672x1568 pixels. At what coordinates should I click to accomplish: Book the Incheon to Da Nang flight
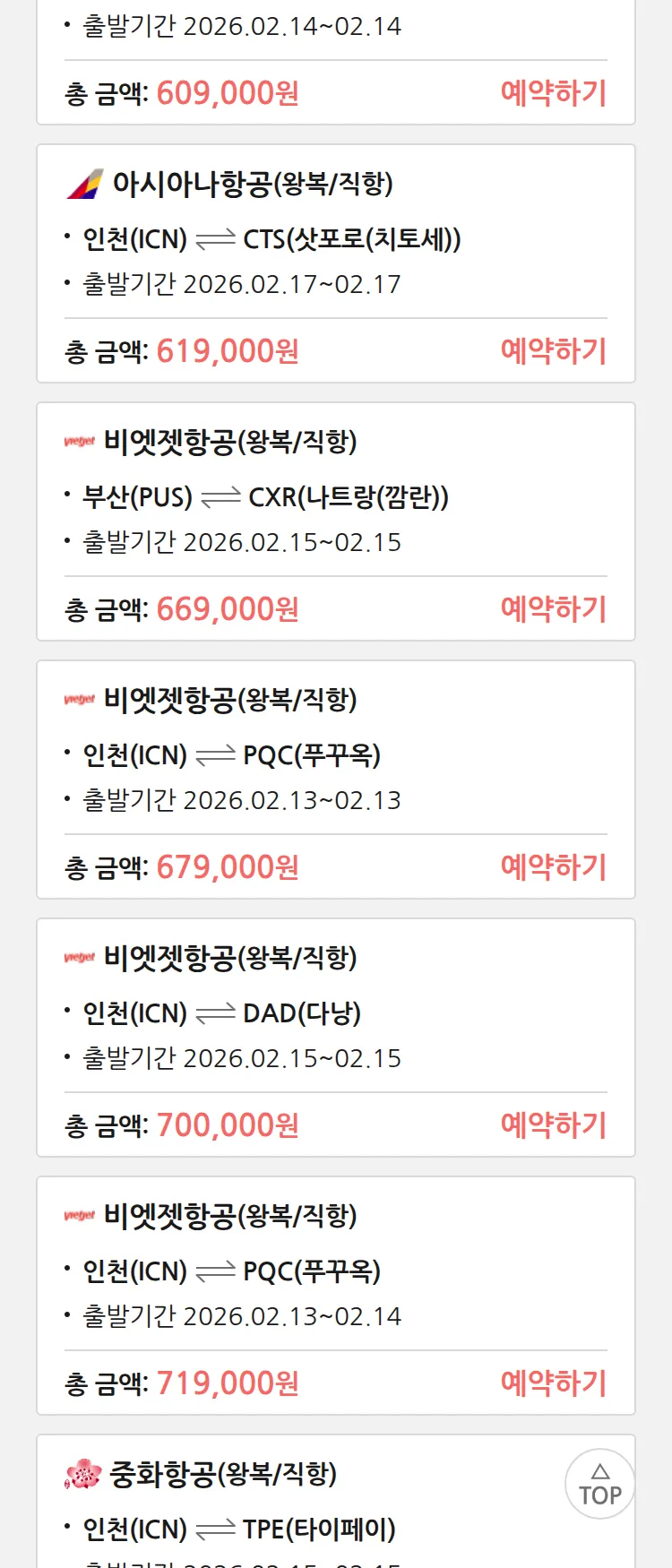tap(553, 1125)
